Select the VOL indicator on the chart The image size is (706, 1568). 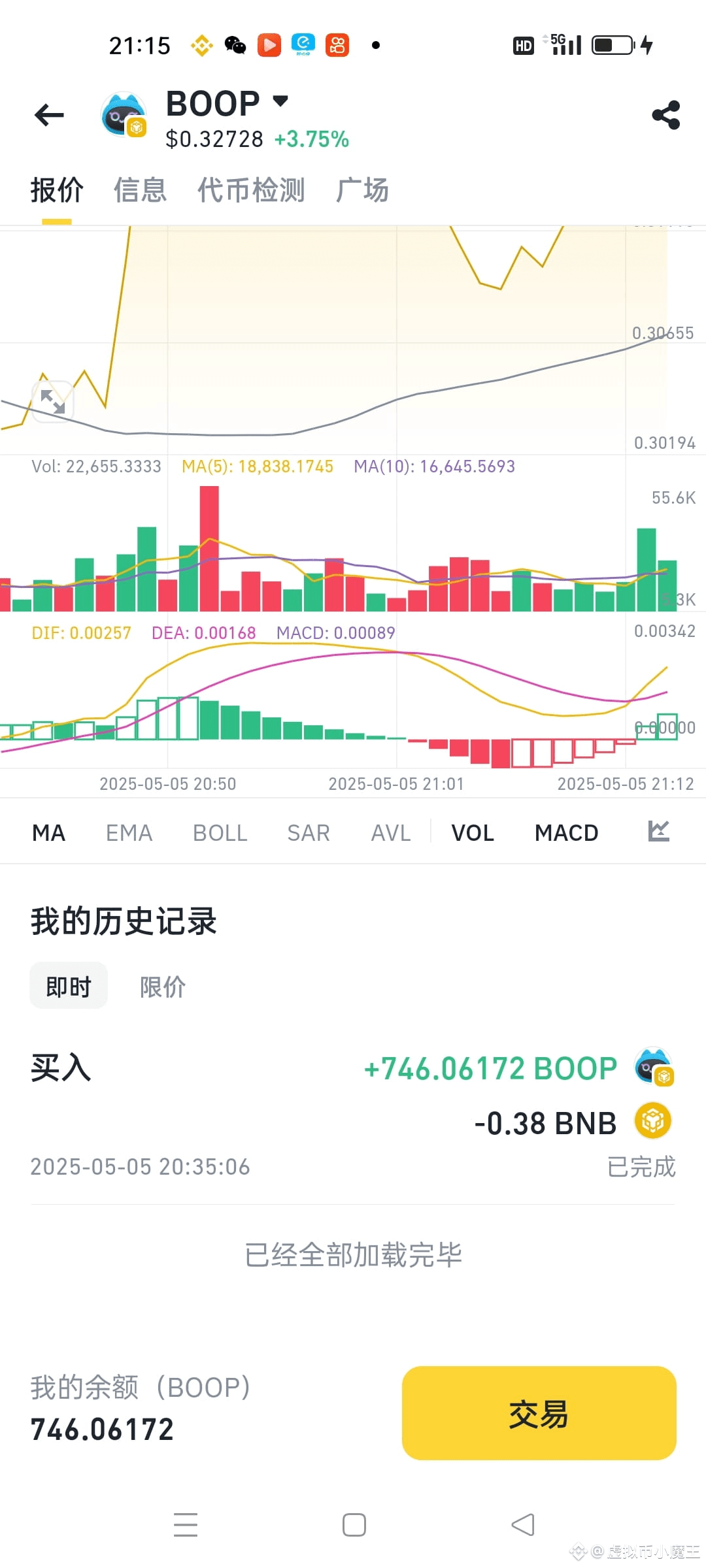coord(472,832)
